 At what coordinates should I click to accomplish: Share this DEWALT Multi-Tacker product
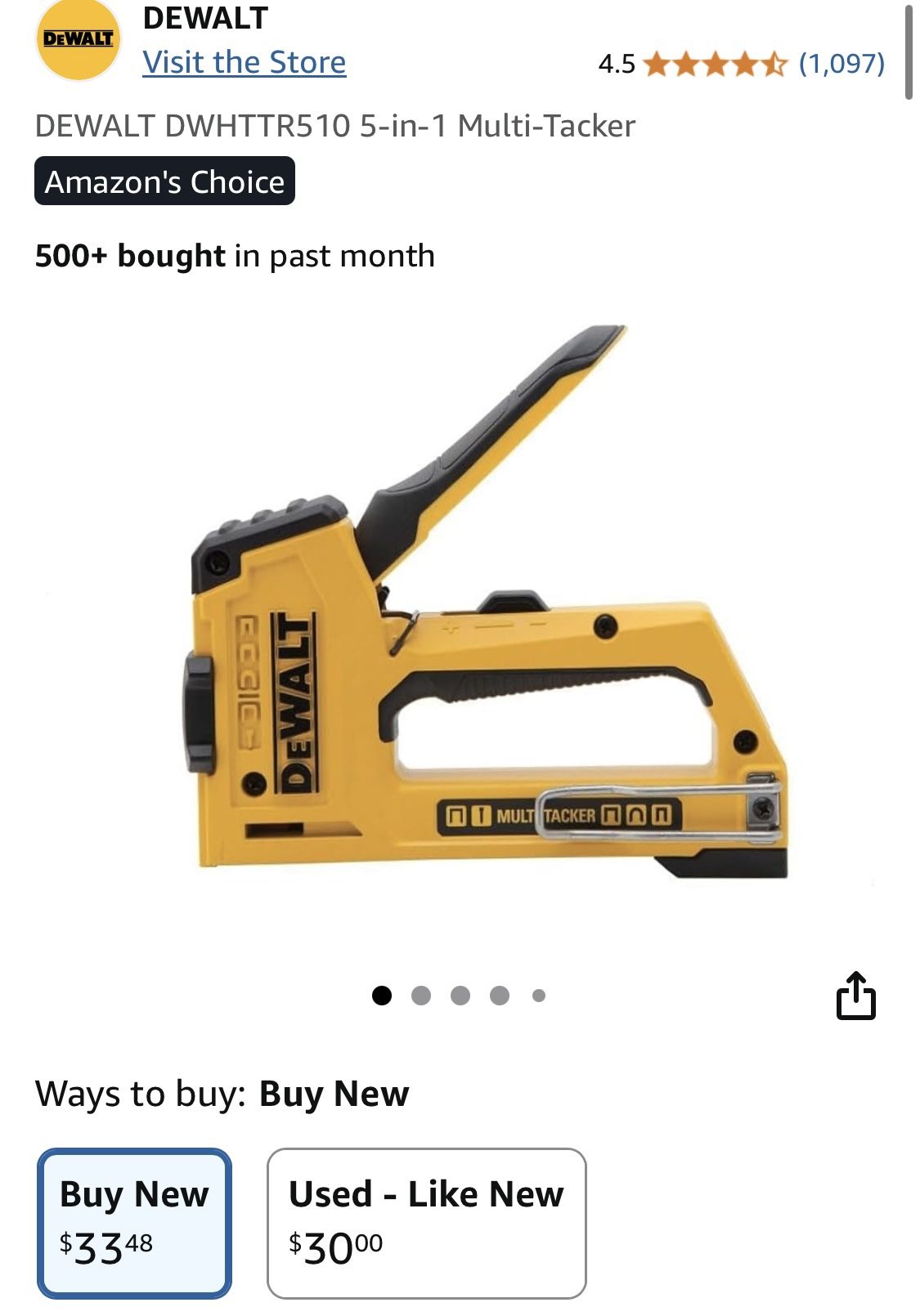click(855, 996)
